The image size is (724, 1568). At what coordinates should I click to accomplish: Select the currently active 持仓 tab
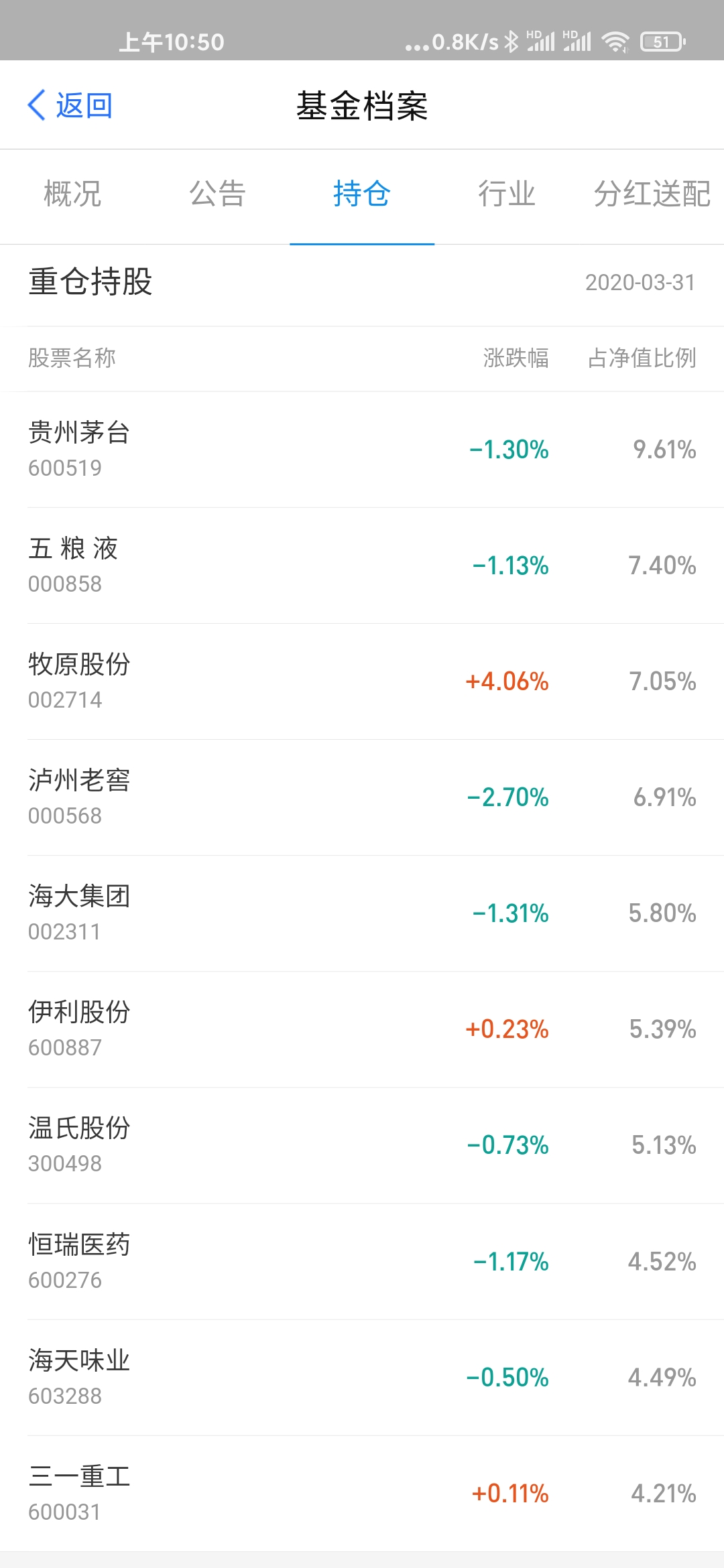(x=362, y=194)
